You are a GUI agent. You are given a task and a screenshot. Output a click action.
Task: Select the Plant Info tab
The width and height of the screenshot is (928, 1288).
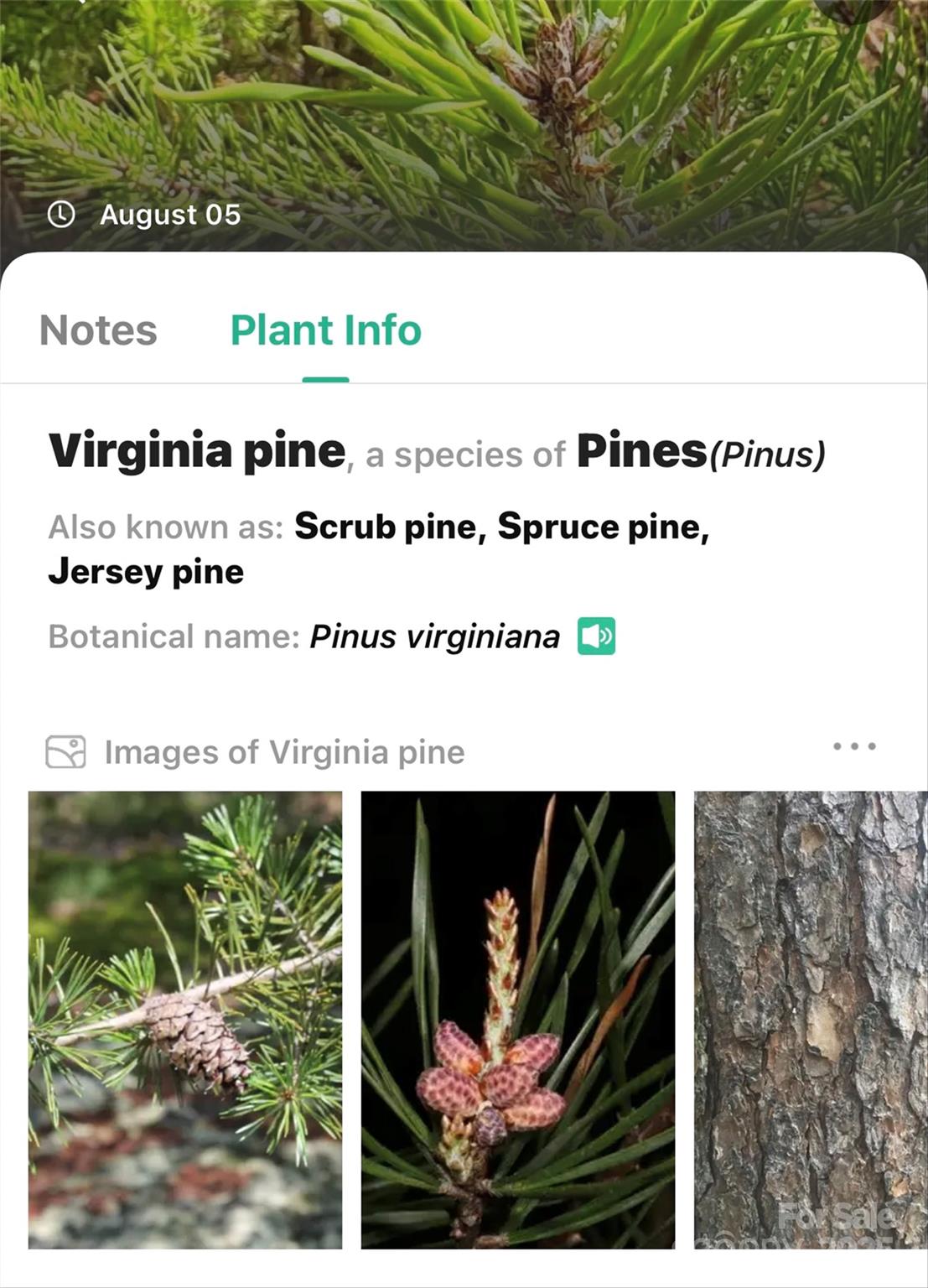[325, 330]
